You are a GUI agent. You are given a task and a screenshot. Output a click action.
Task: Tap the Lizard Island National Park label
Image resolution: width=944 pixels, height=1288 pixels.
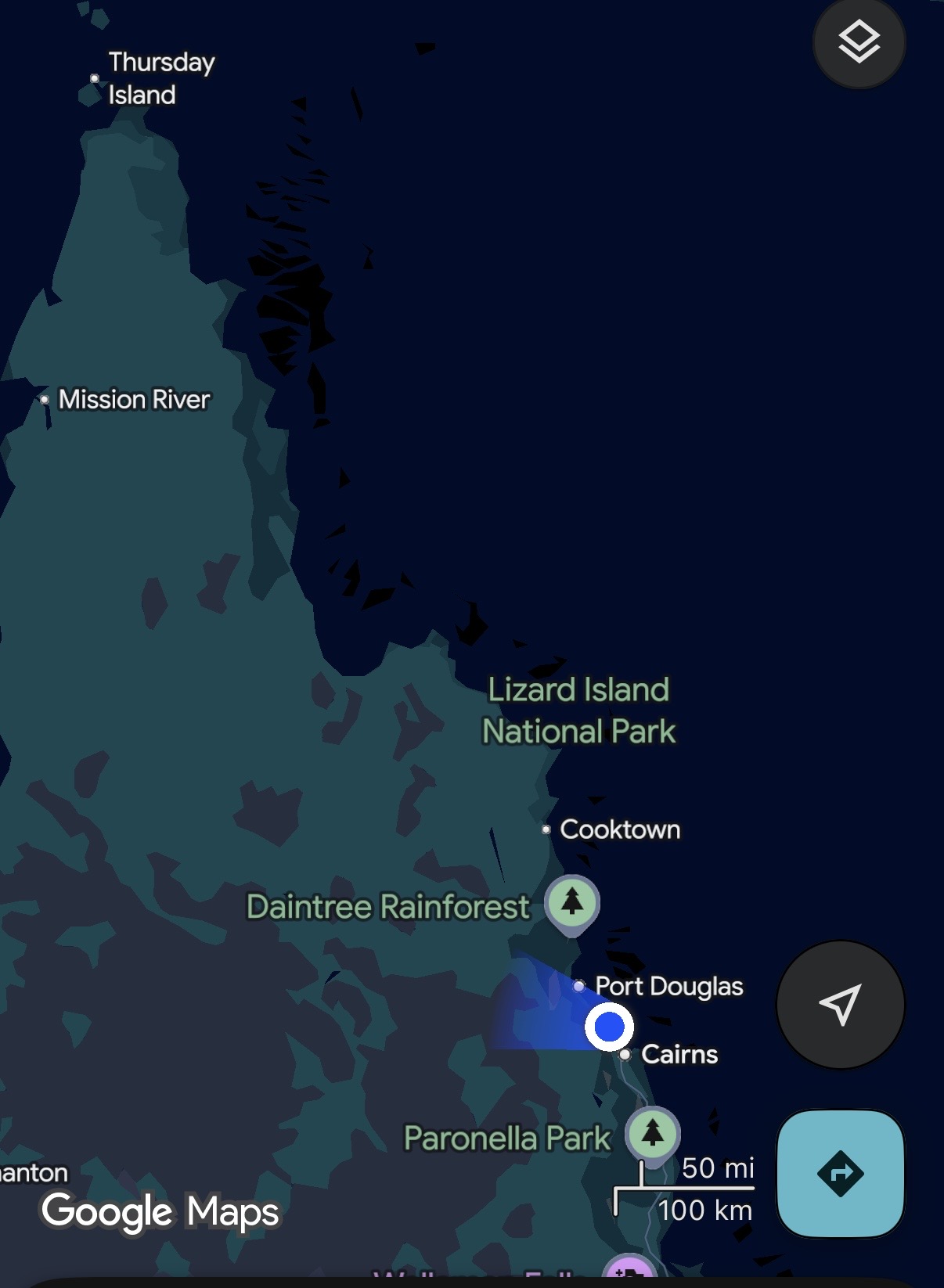coord(578,711)
